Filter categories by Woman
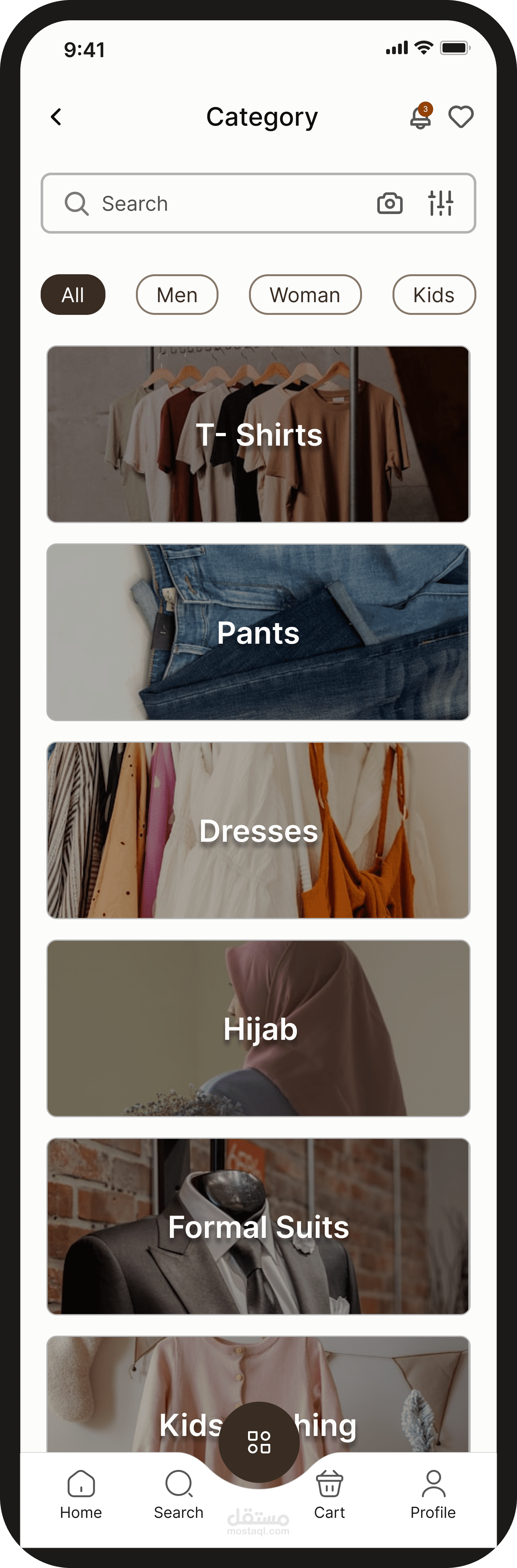 305,295
